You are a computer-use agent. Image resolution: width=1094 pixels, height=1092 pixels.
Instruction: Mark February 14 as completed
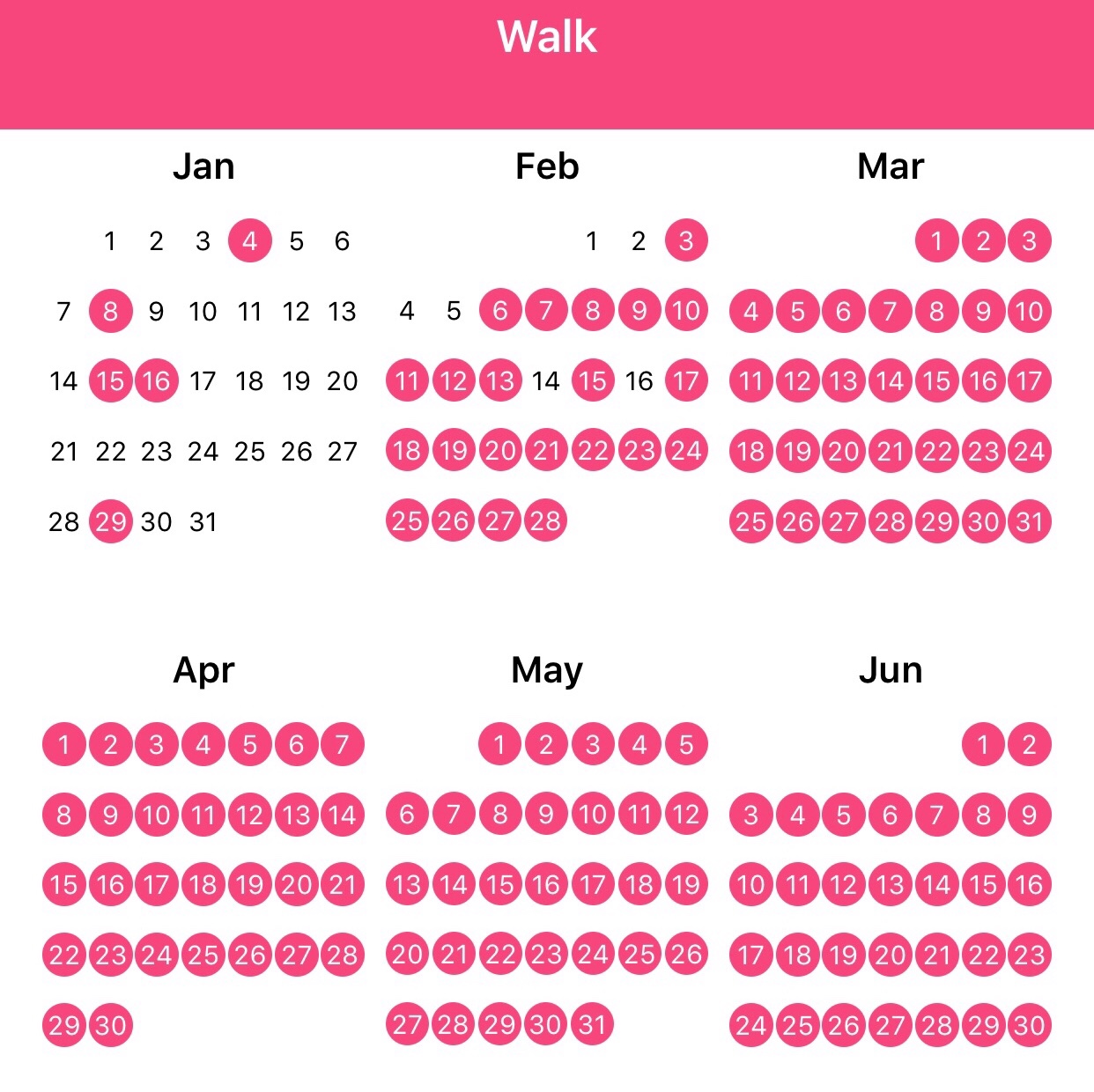[546, 381]
